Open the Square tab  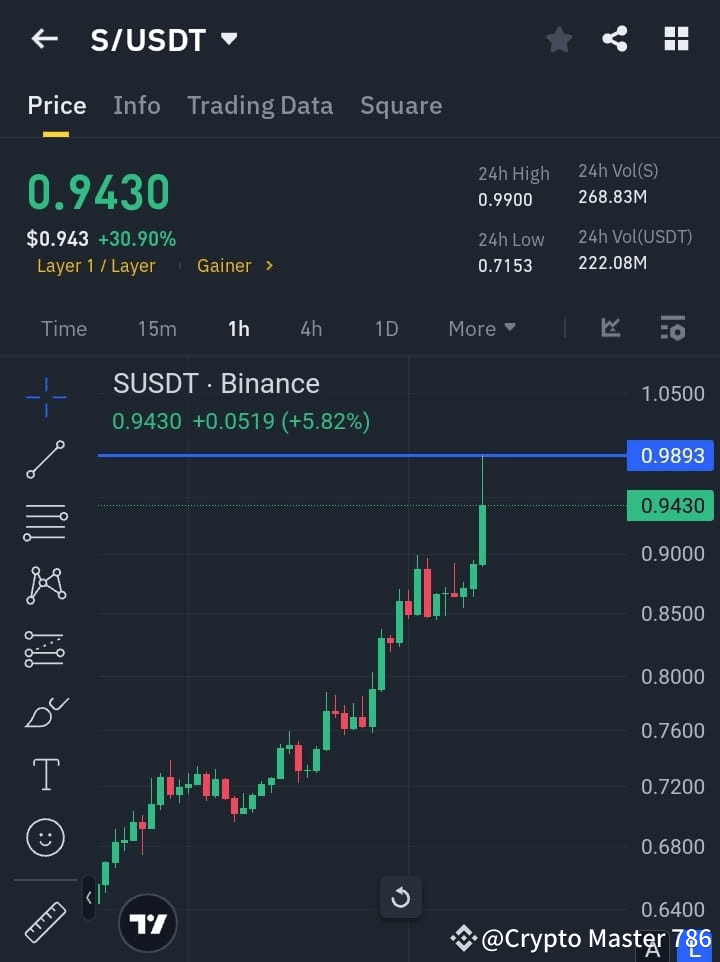(x=401, y=105)
